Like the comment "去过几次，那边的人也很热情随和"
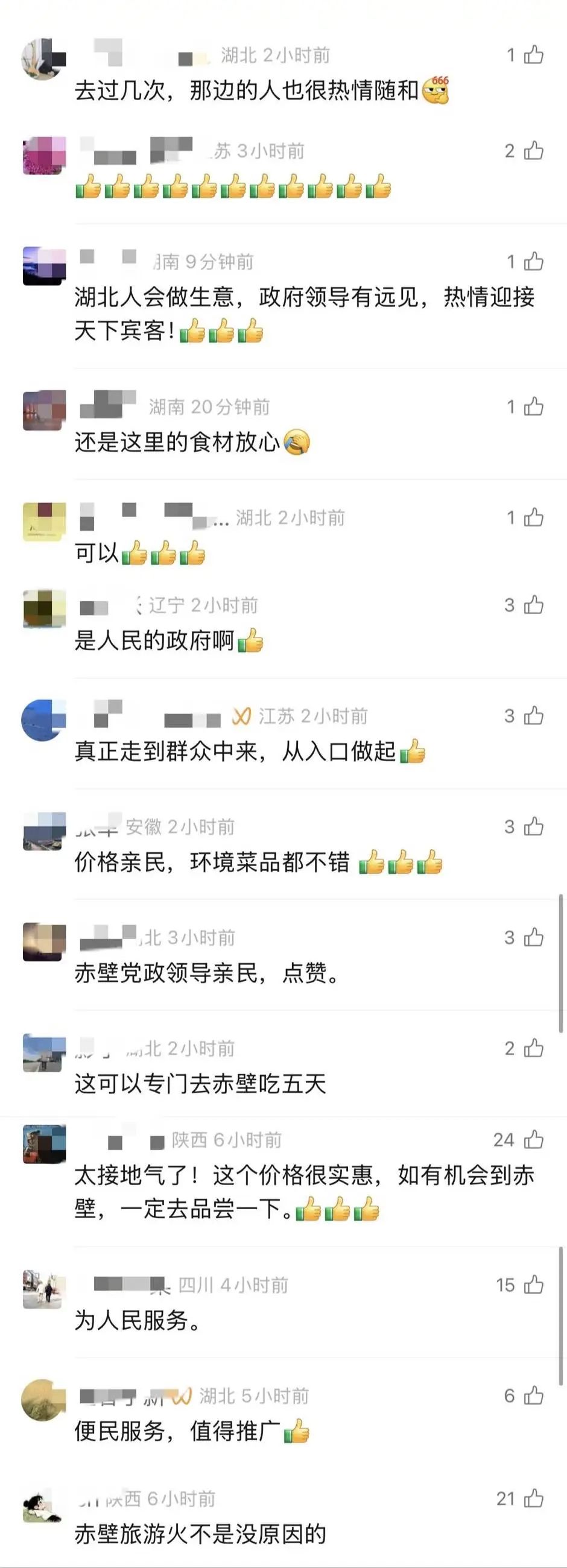This screenshot has width=567, height=1568. coord(534,54)
